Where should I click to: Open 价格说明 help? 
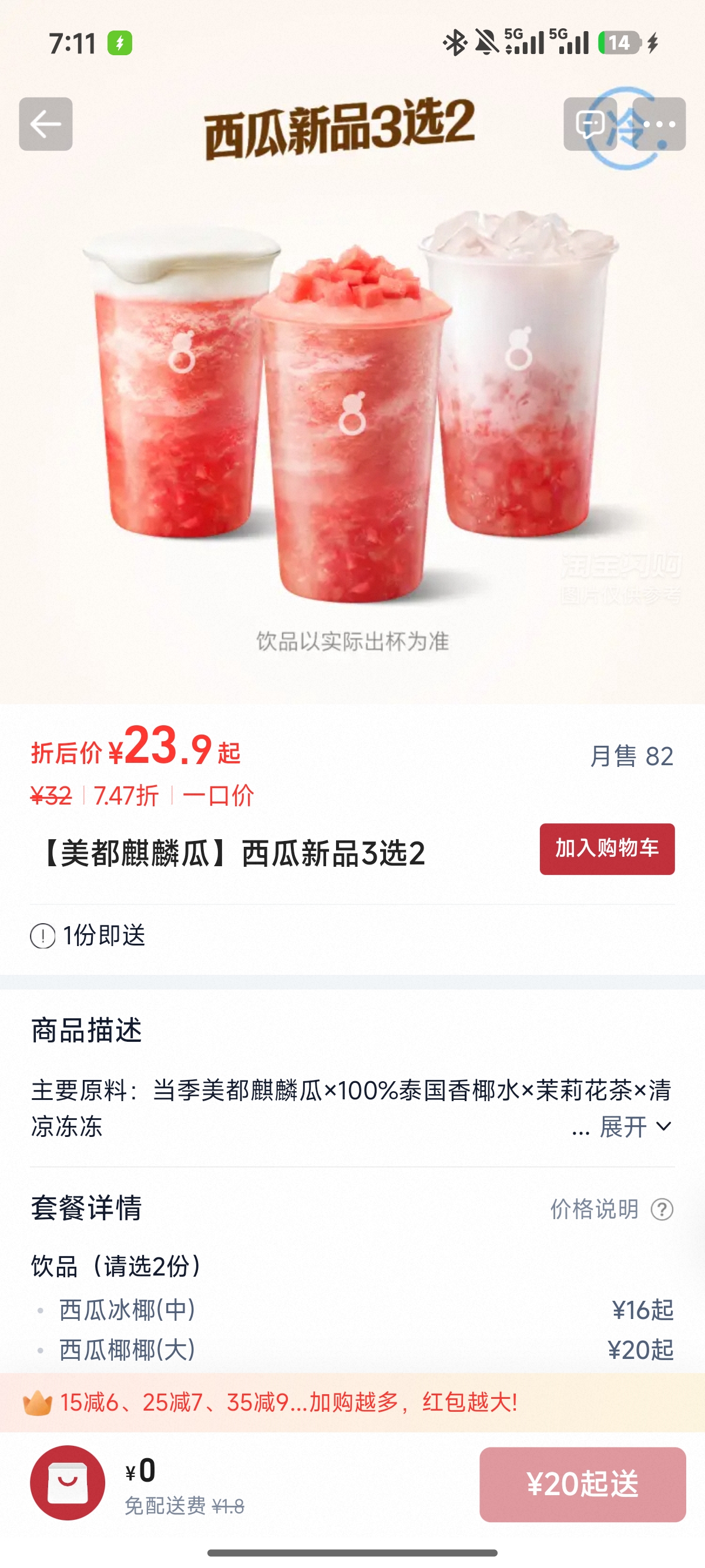[x=612, y=1209]
